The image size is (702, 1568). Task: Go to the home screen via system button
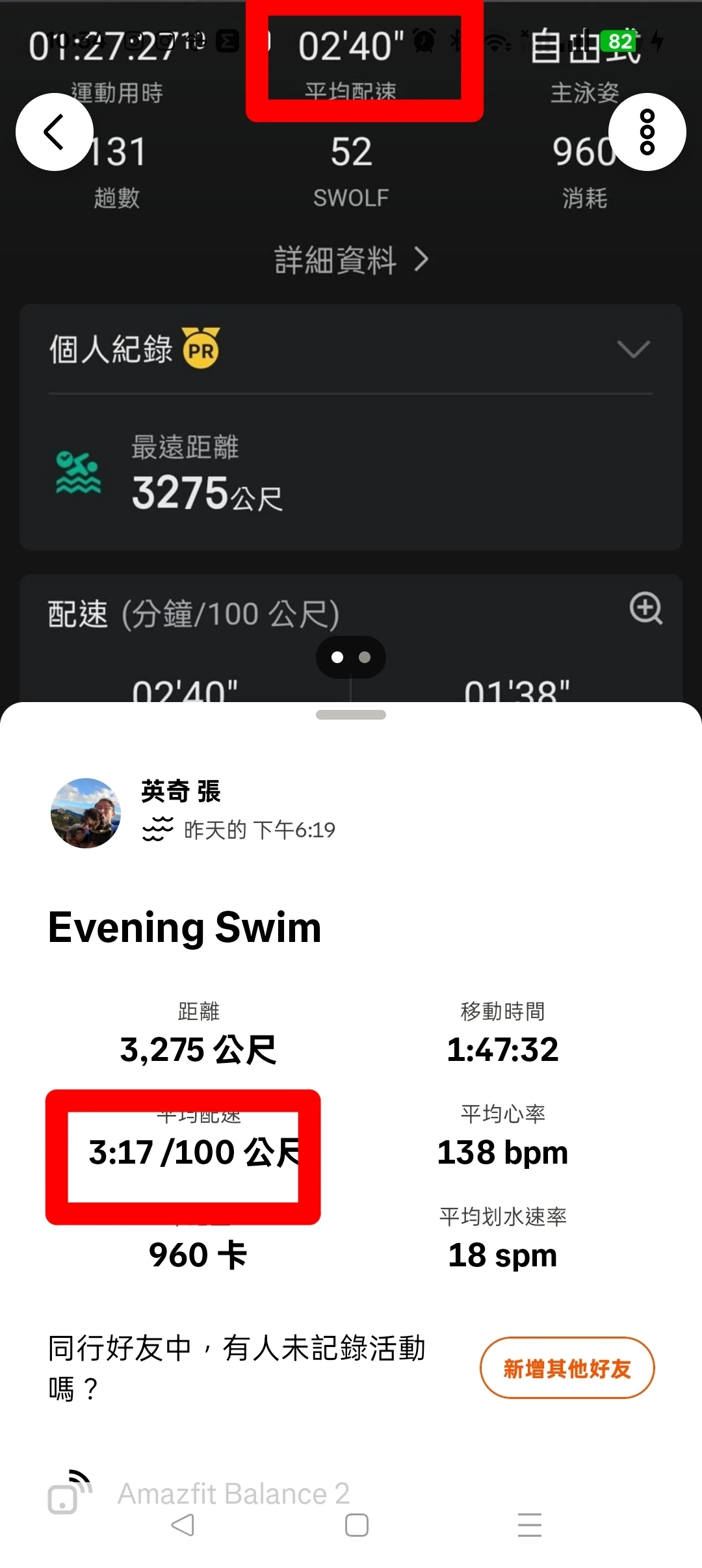[x=357, y=1525]
